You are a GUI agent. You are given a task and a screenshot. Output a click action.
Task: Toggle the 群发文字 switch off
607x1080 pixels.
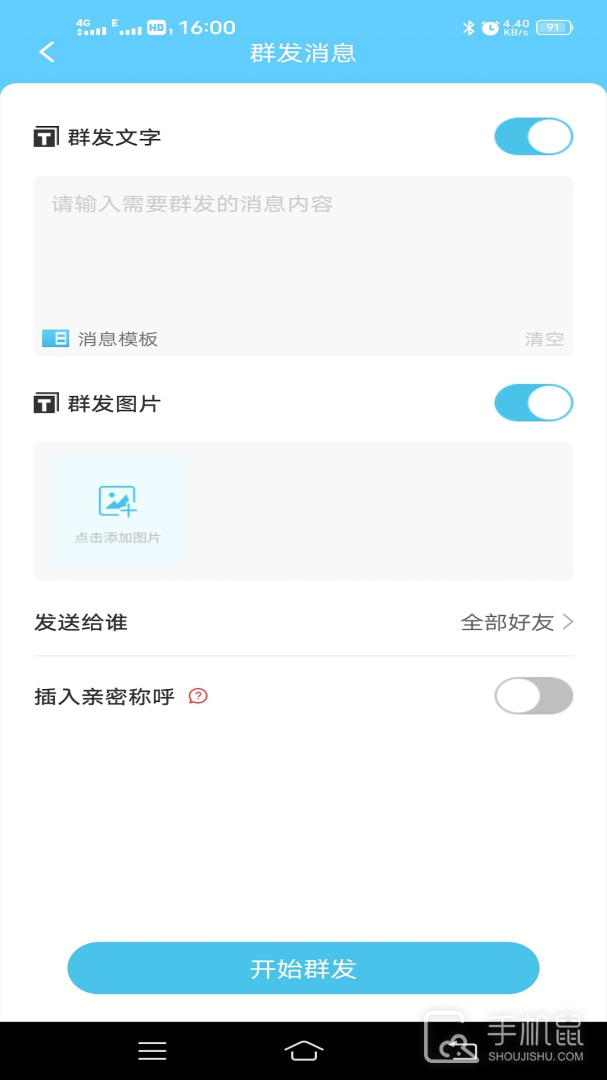[533, 137]
